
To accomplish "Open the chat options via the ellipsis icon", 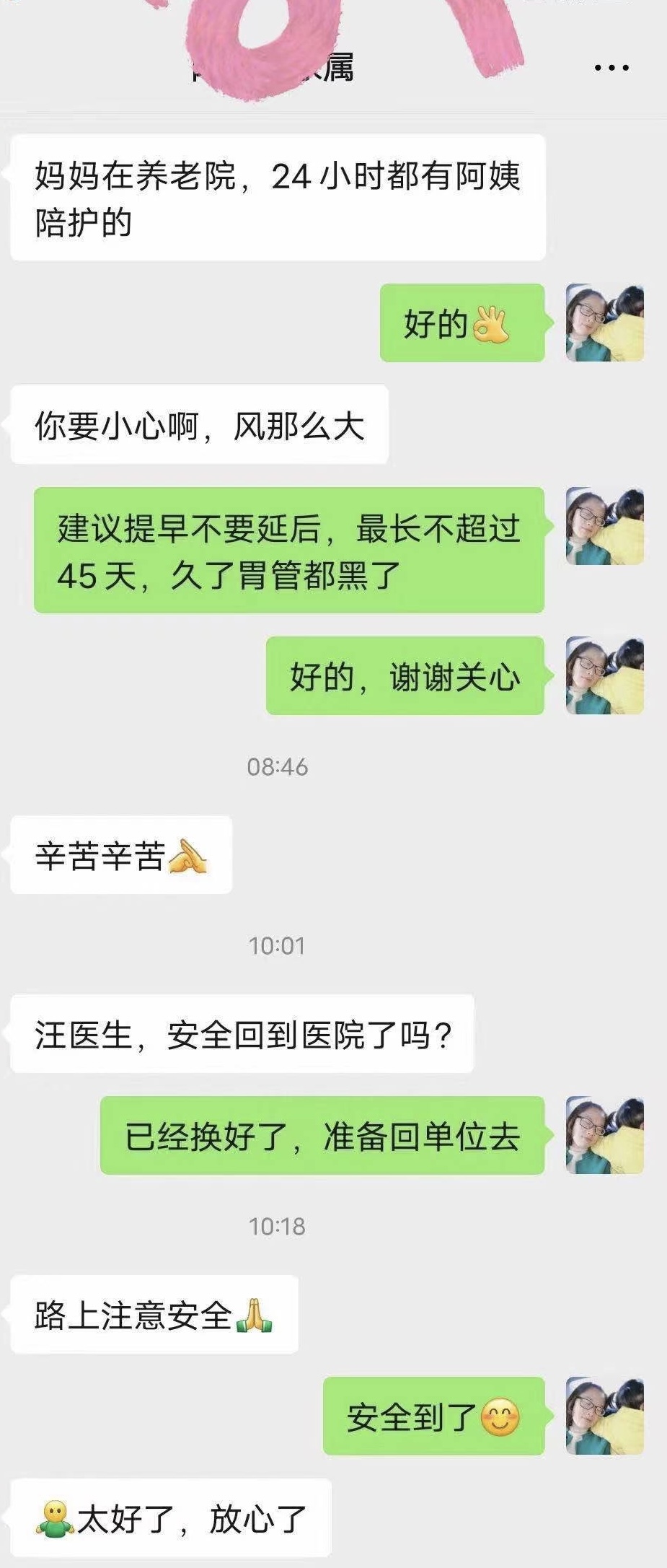I will (609, 67).
